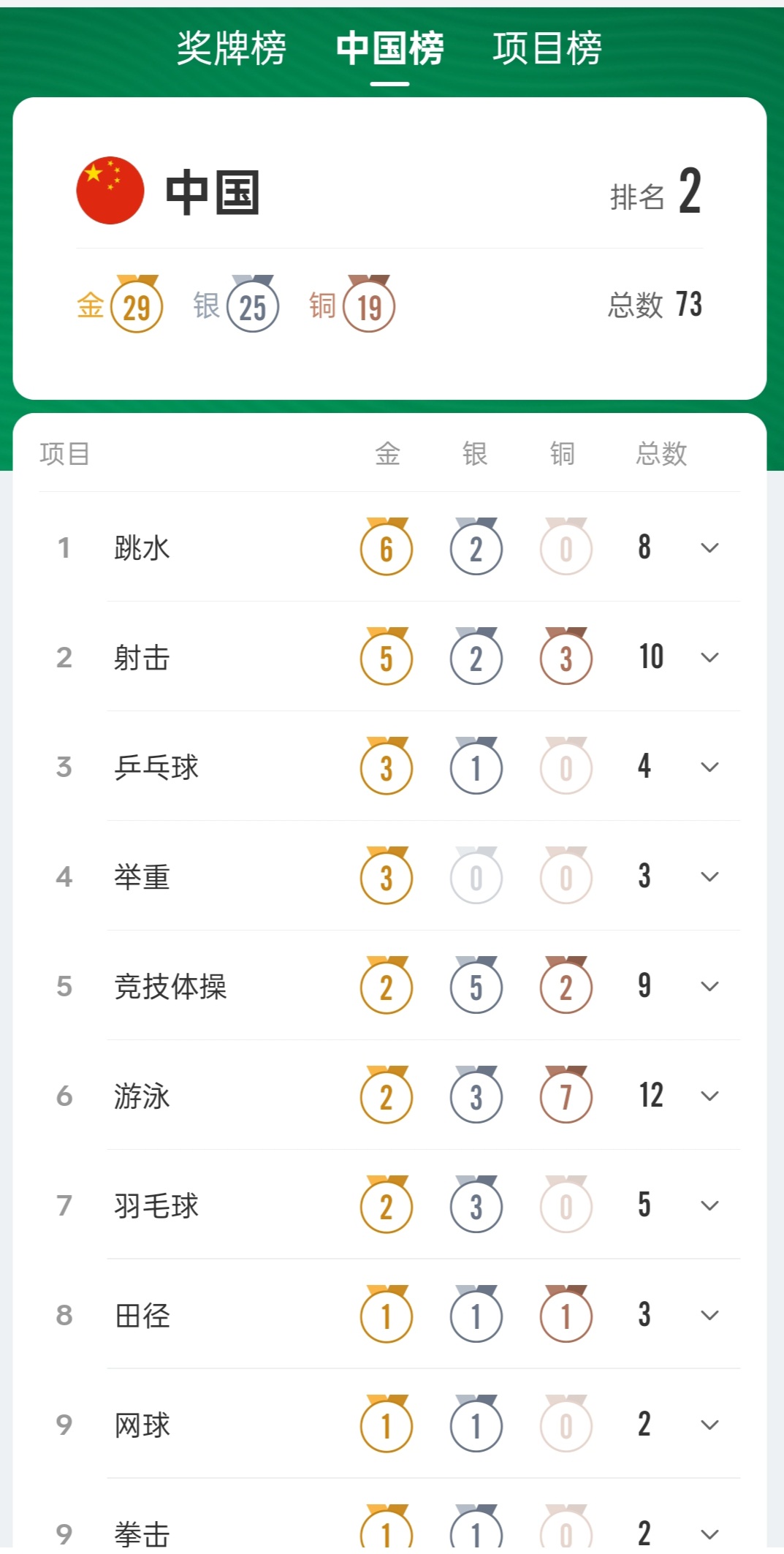
Task: Expand the 跳水 row details
Action: click(x=709, y=547)
